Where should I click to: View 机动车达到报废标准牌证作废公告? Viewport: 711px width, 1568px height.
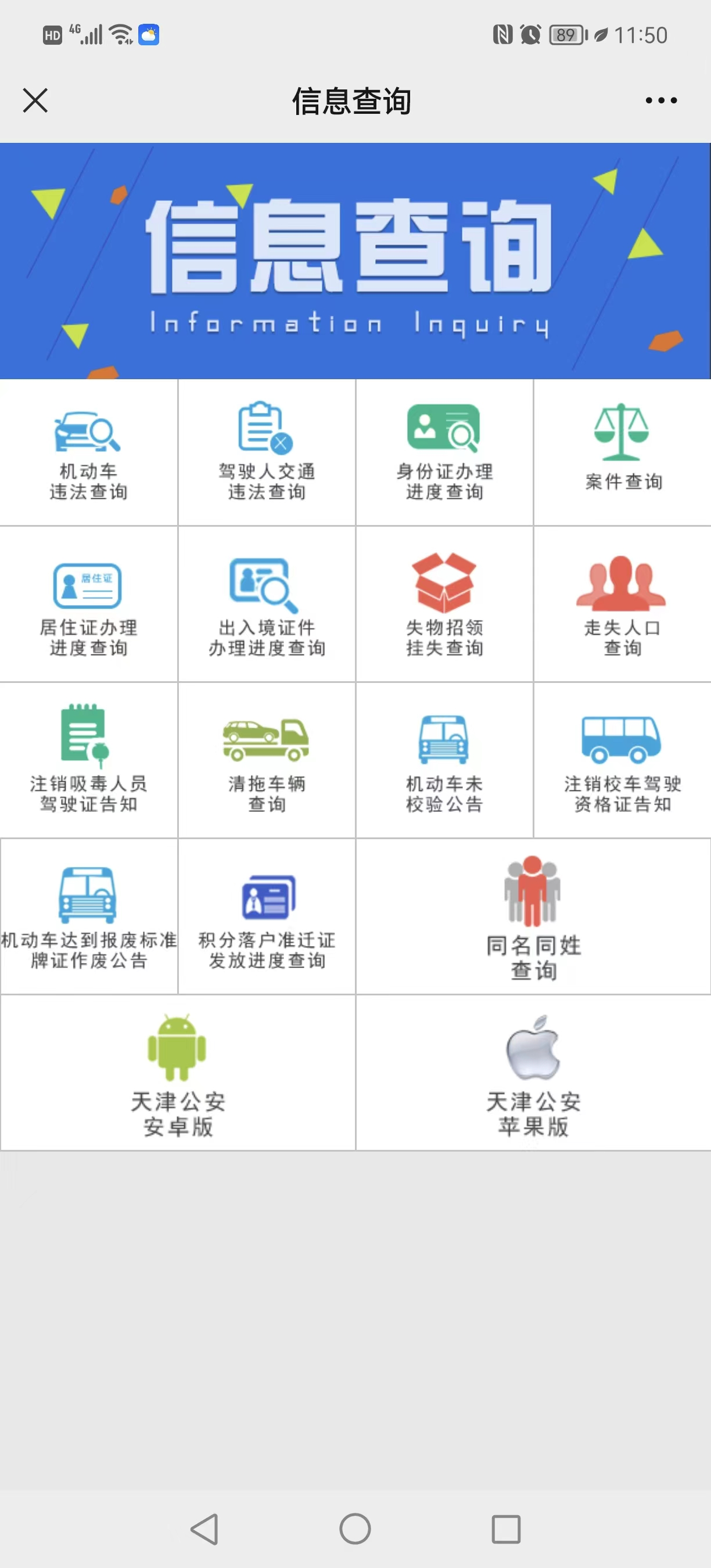88,916
